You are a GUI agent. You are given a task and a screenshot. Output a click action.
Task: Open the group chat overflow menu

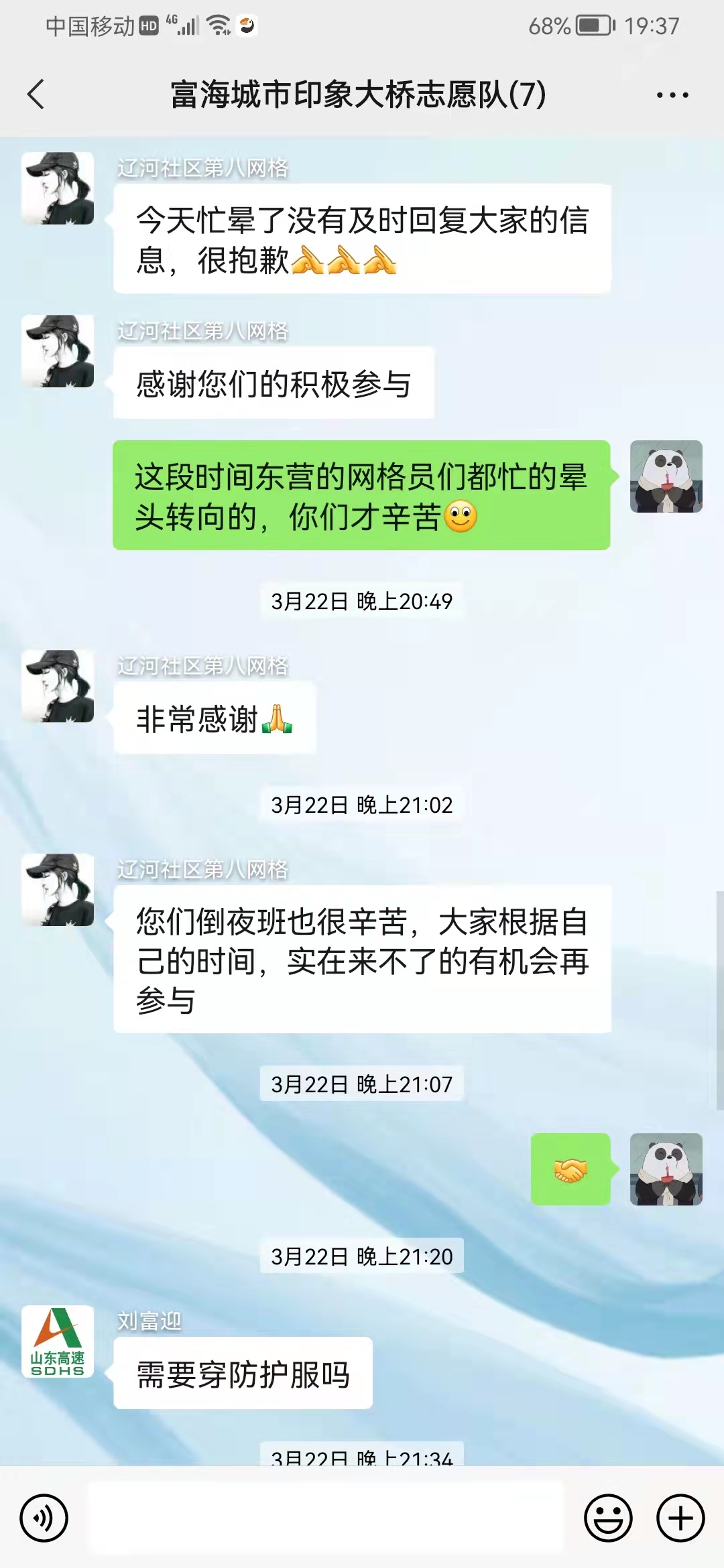[x=672, y=95]
